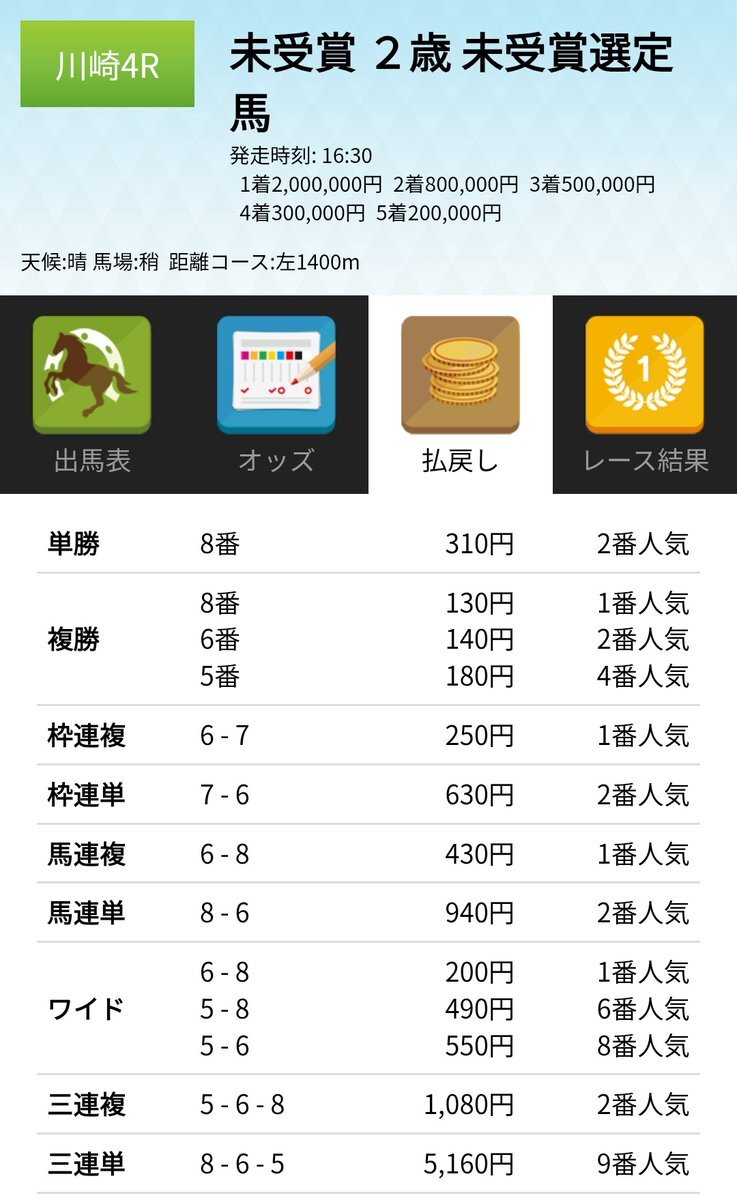The width and height of the screenshot is (737, 1200).
Task: Select the 払戻し tab
Action: (x=460, y=395)
